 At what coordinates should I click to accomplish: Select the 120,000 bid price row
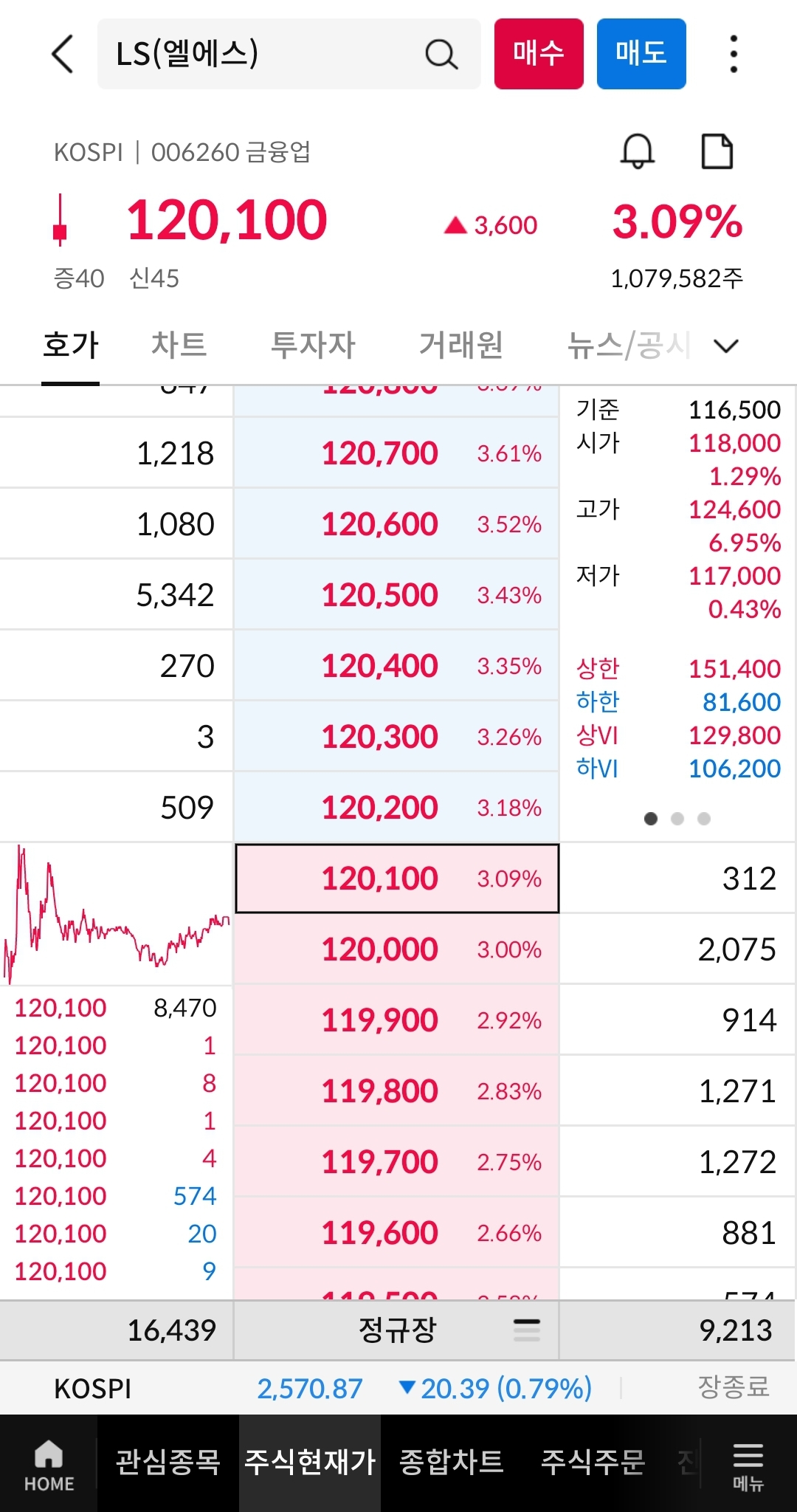coord(396,949)
